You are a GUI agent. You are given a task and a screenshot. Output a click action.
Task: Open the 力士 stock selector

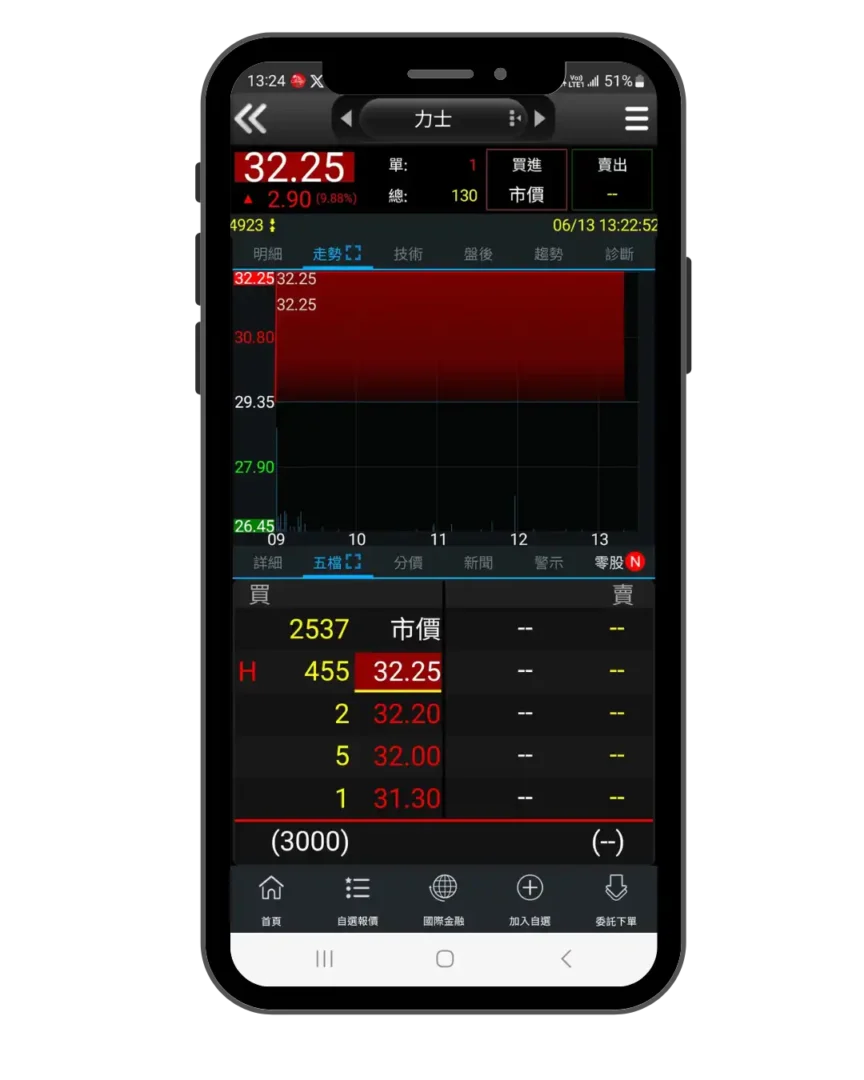pos(433,119)
